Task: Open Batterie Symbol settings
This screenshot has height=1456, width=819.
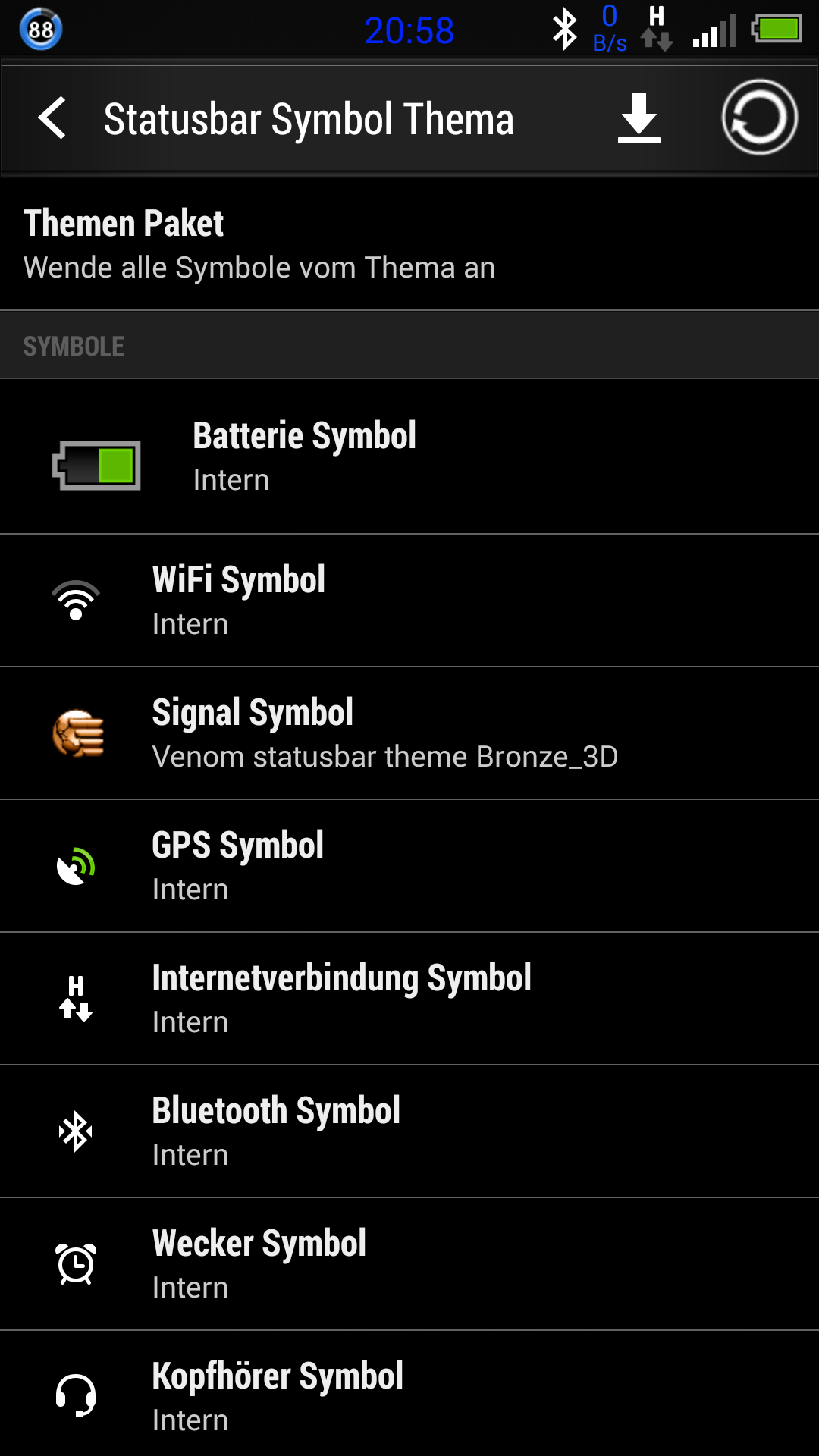Action: point(409,457)
